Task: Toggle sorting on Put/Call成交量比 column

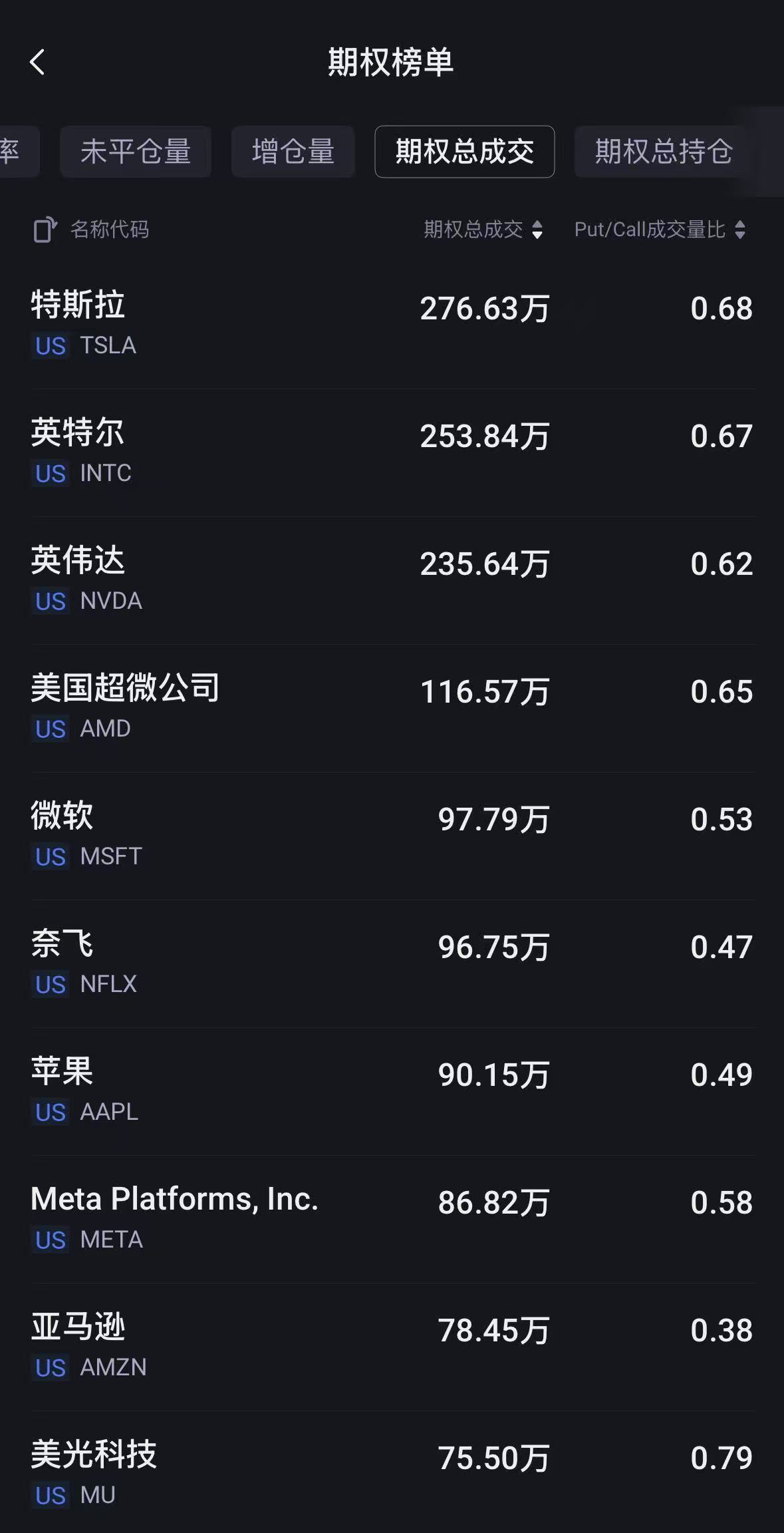Action: click(x=656, y=229)
